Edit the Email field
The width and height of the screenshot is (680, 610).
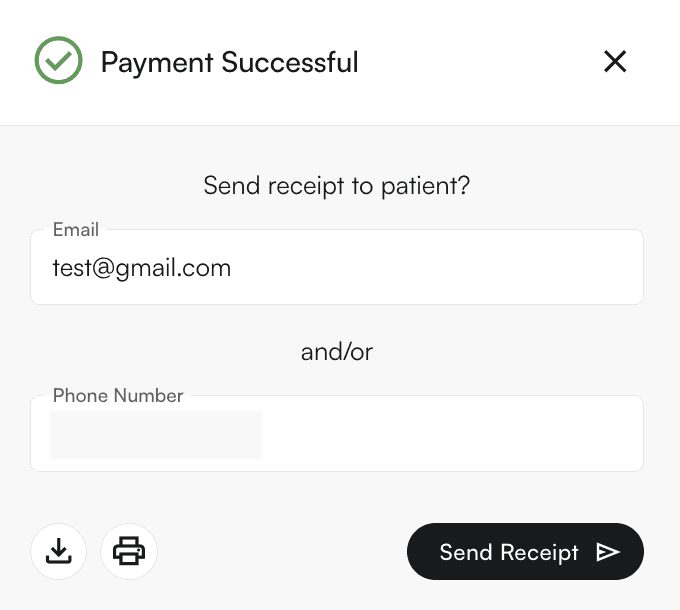(x=336, y=268)
